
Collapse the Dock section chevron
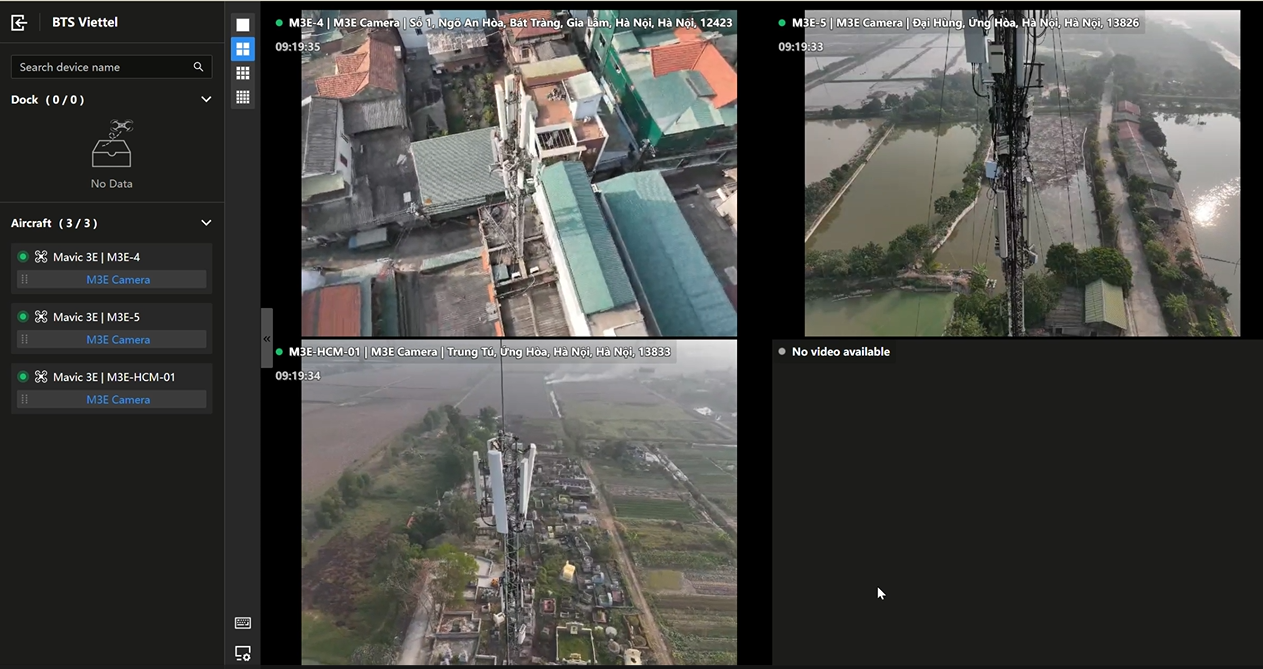coord(206,99)
